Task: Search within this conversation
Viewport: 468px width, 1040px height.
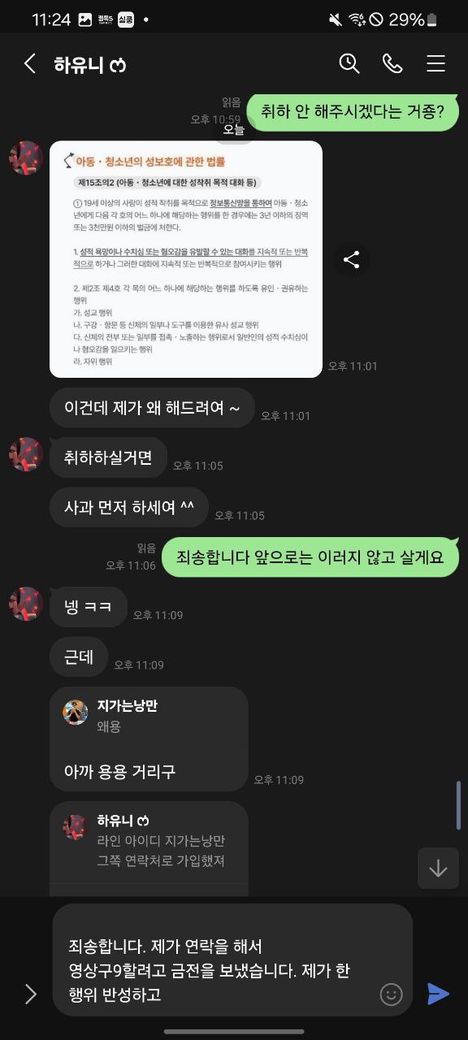Action: (349, 64)
